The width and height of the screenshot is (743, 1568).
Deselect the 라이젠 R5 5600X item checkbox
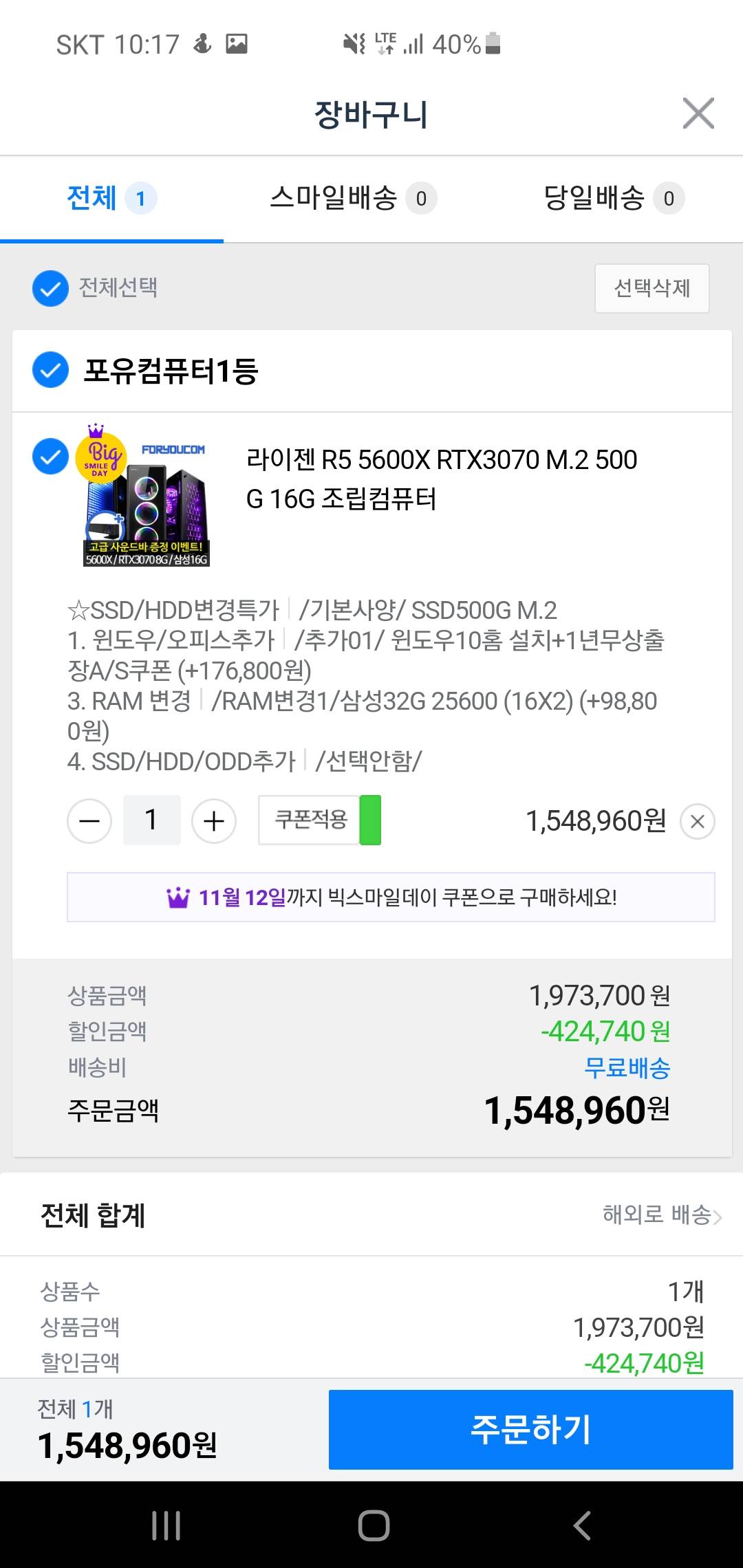coord(50,457)
